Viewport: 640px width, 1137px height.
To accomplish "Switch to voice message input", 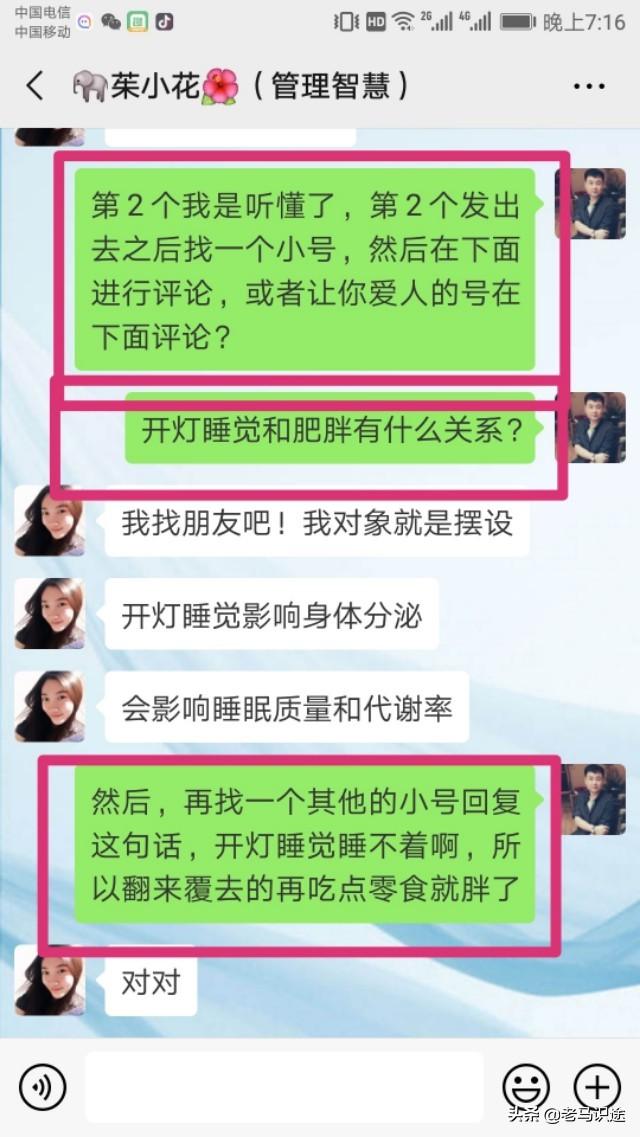I will (42, 1086).
